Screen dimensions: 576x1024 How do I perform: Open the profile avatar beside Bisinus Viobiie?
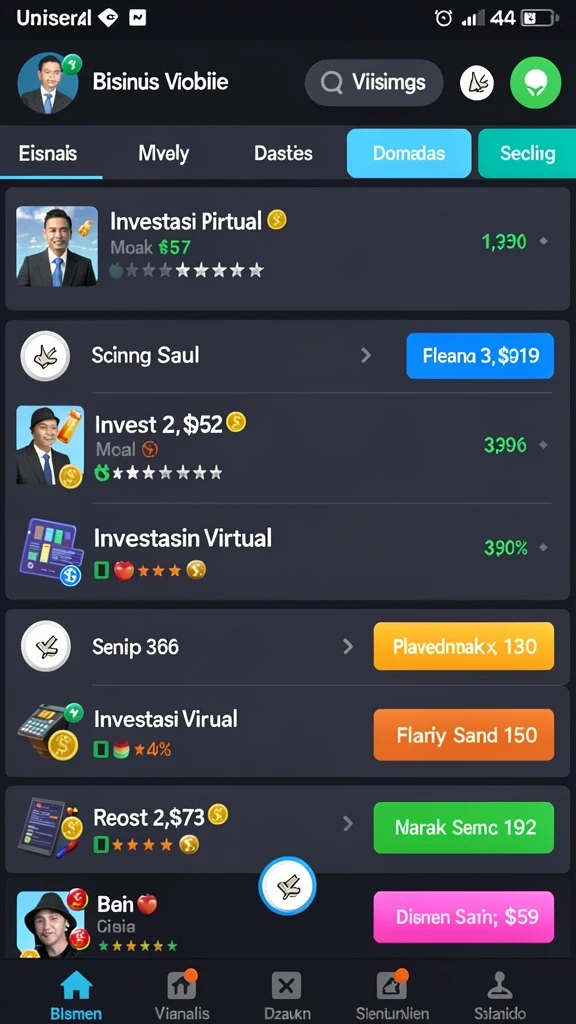tap(48, 83)
